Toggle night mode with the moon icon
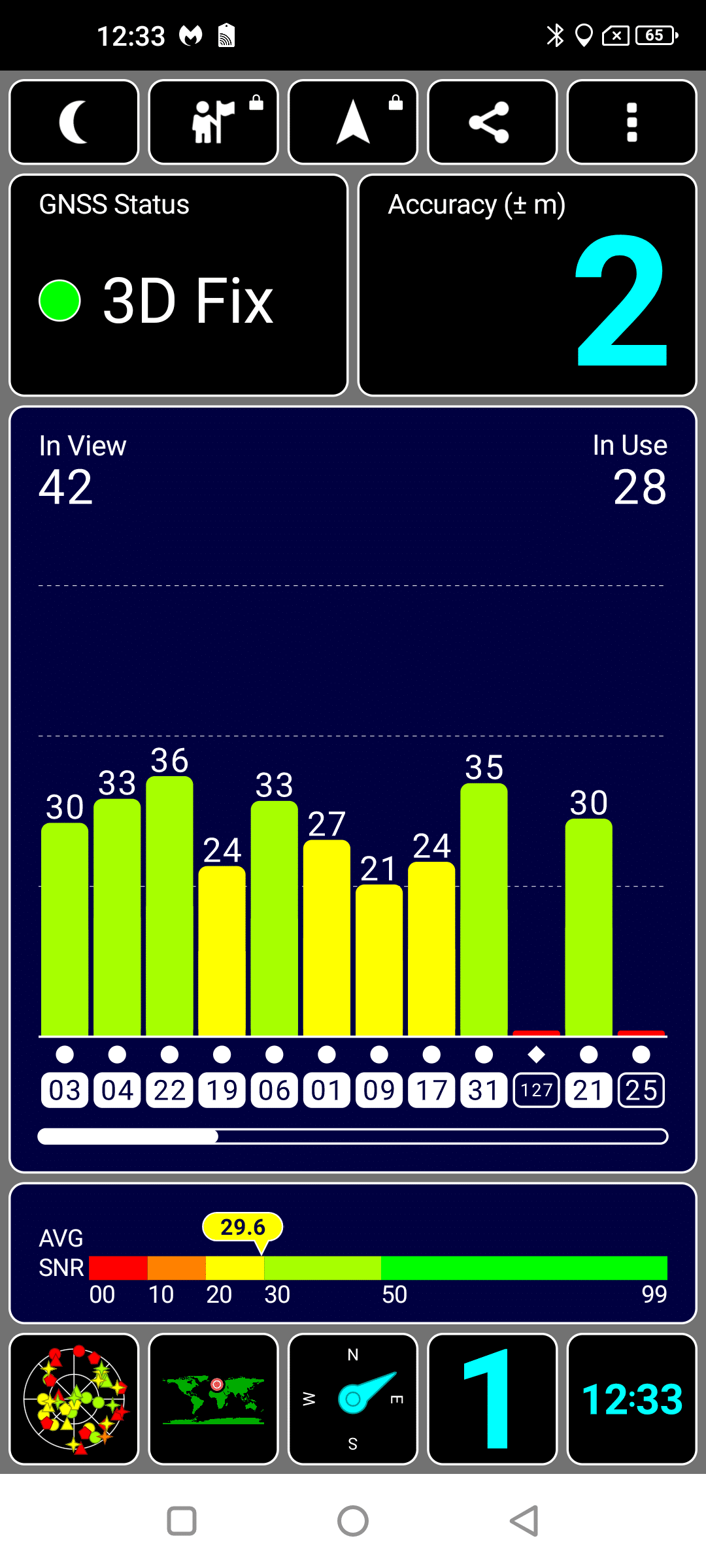The height and width of the screenshot is (1568, 706). [74, 122]
